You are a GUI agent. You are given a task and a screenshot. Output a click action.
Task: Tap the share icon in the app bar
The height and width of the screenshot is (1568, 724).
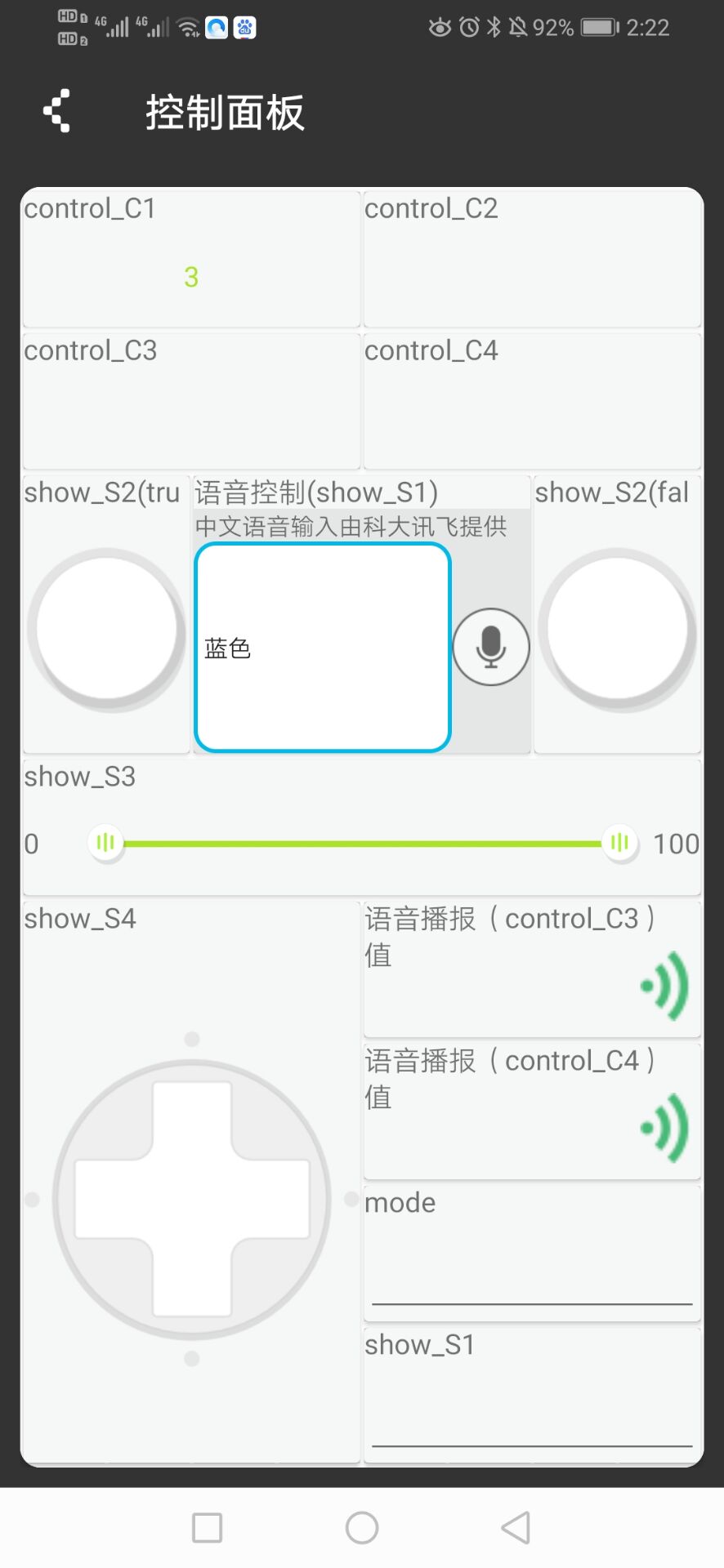(x=57, y=110)
